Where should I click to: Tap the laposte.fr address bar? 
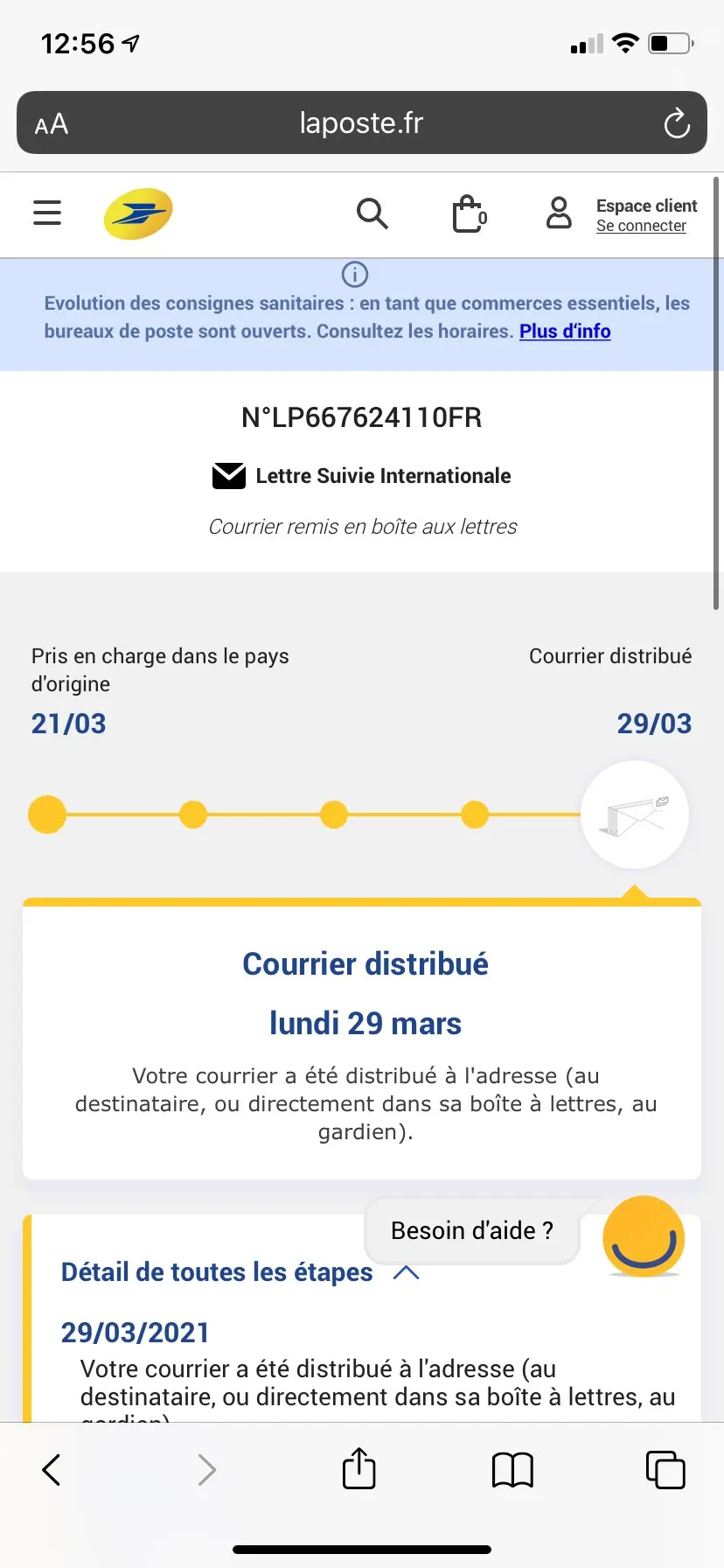(361, 123)
